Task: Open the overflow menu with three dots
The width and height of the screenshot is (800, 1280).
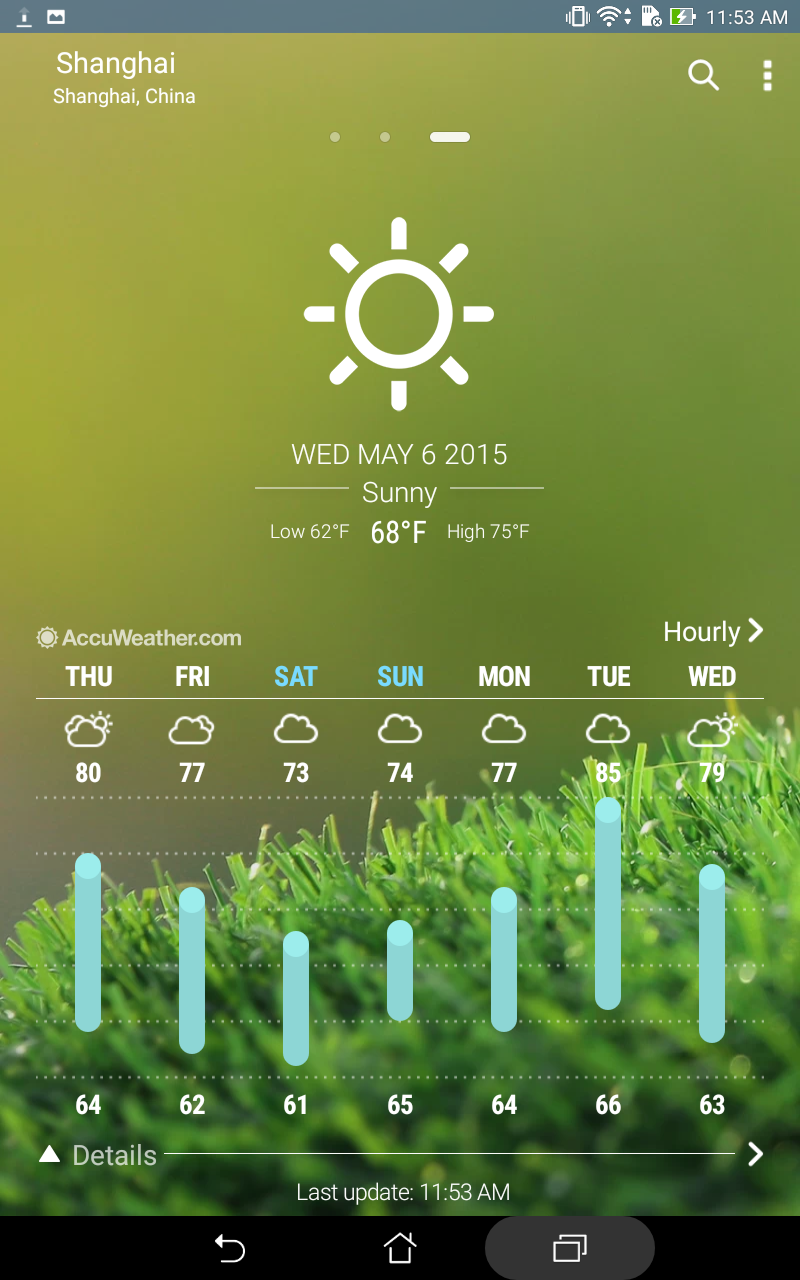Action: tap(767, 76)
